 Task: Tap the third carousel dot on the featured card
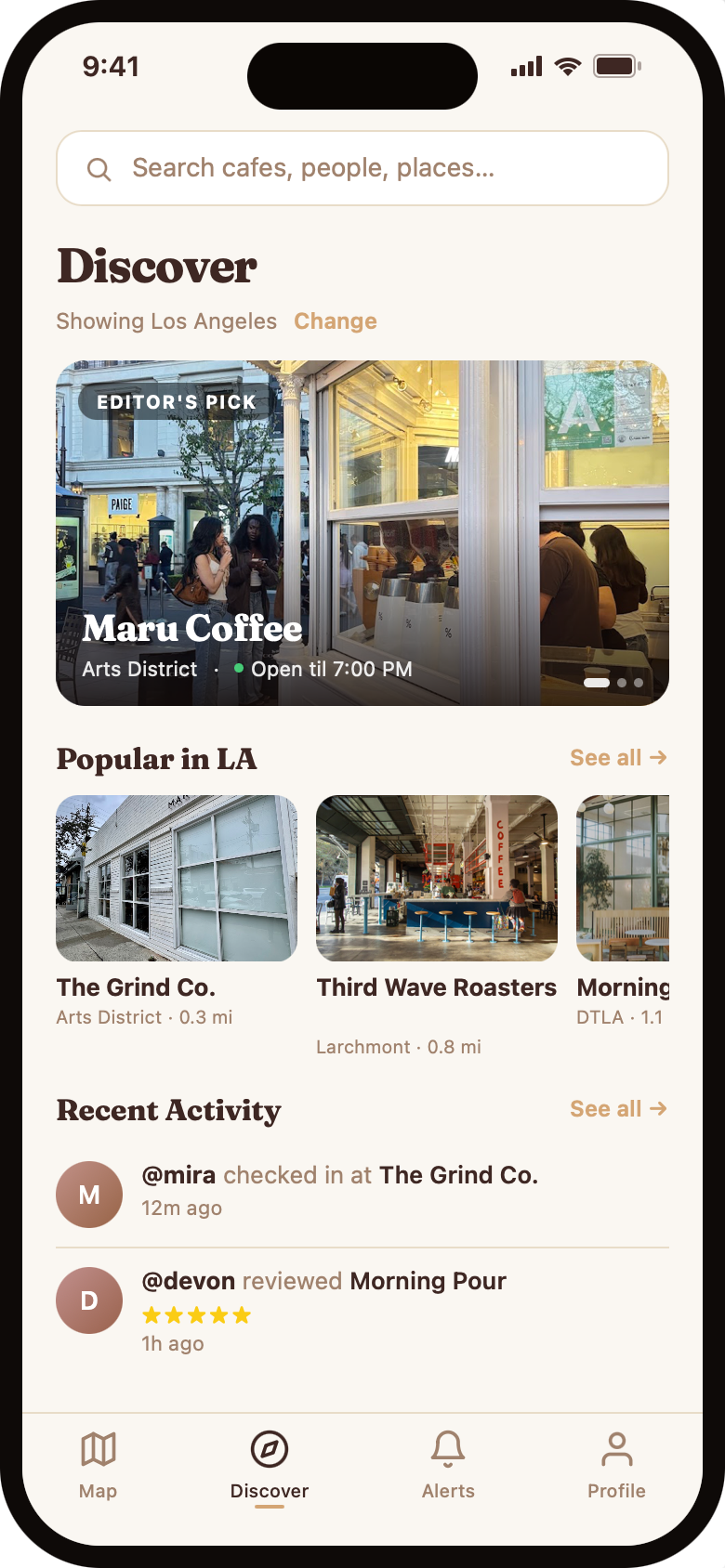point(639,682)
